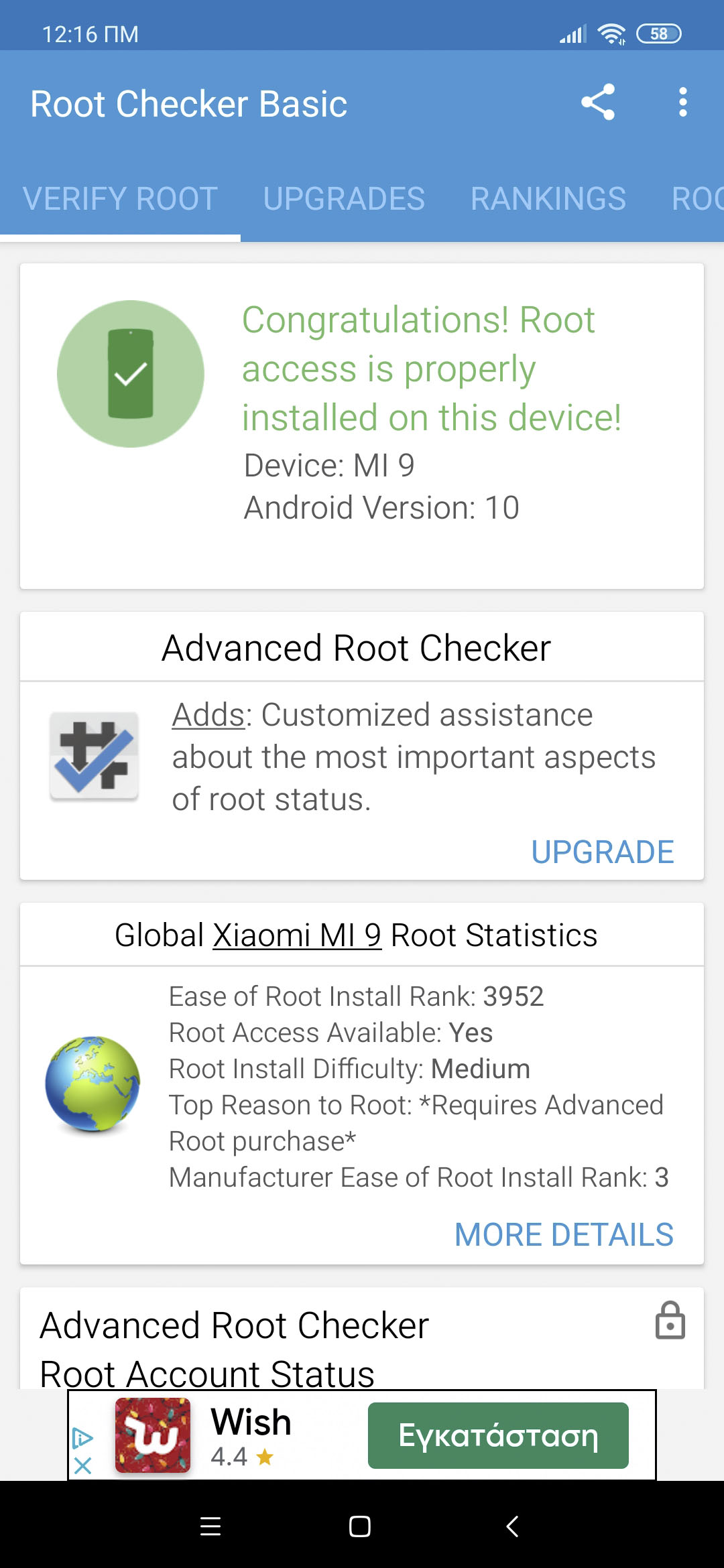Install the Wish app from the ad
This screenshot has height=1568, width=724.
pyautogui.click(x=498, y=1435)
